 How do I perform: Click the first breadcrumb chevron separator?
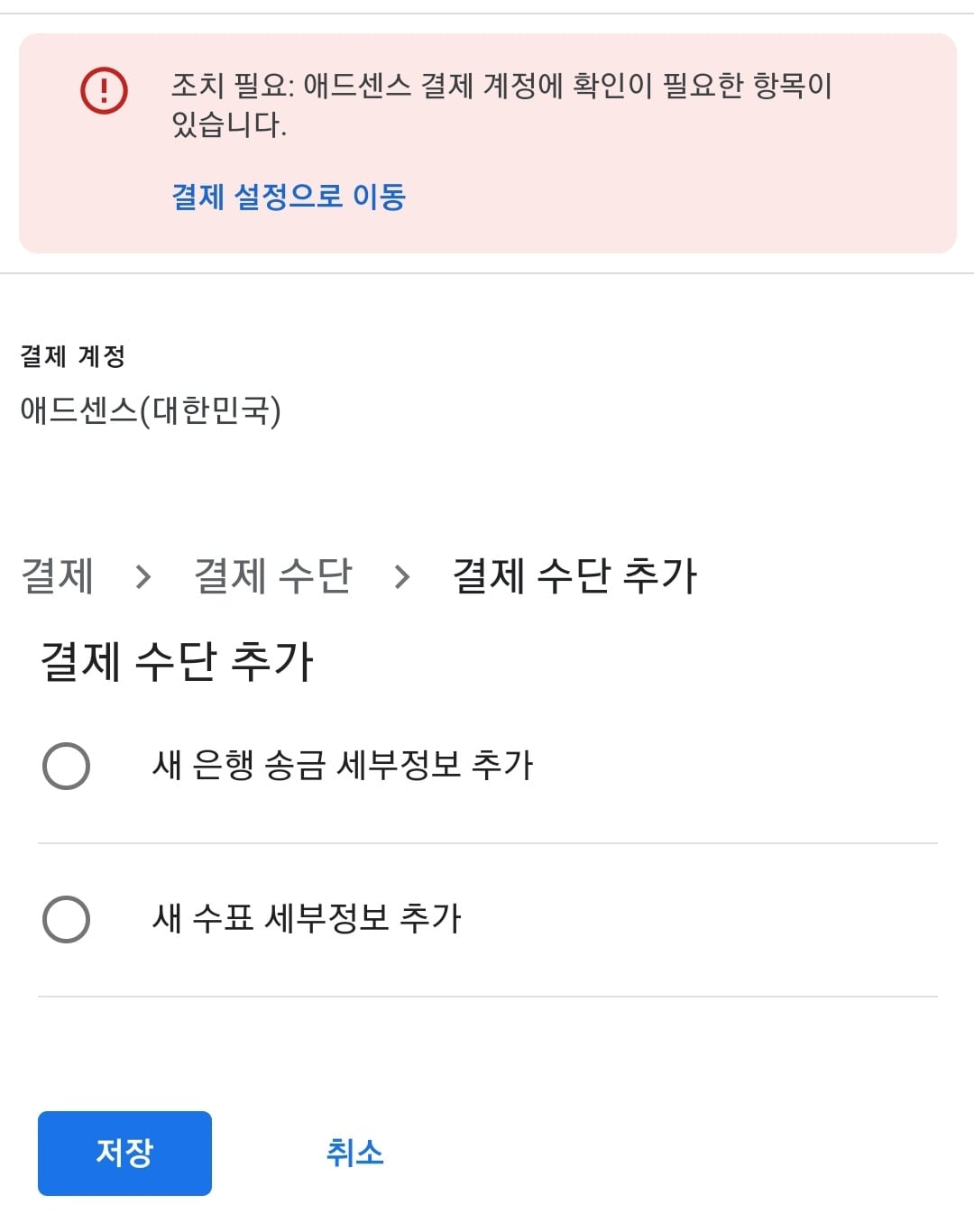tap(142, 577)
